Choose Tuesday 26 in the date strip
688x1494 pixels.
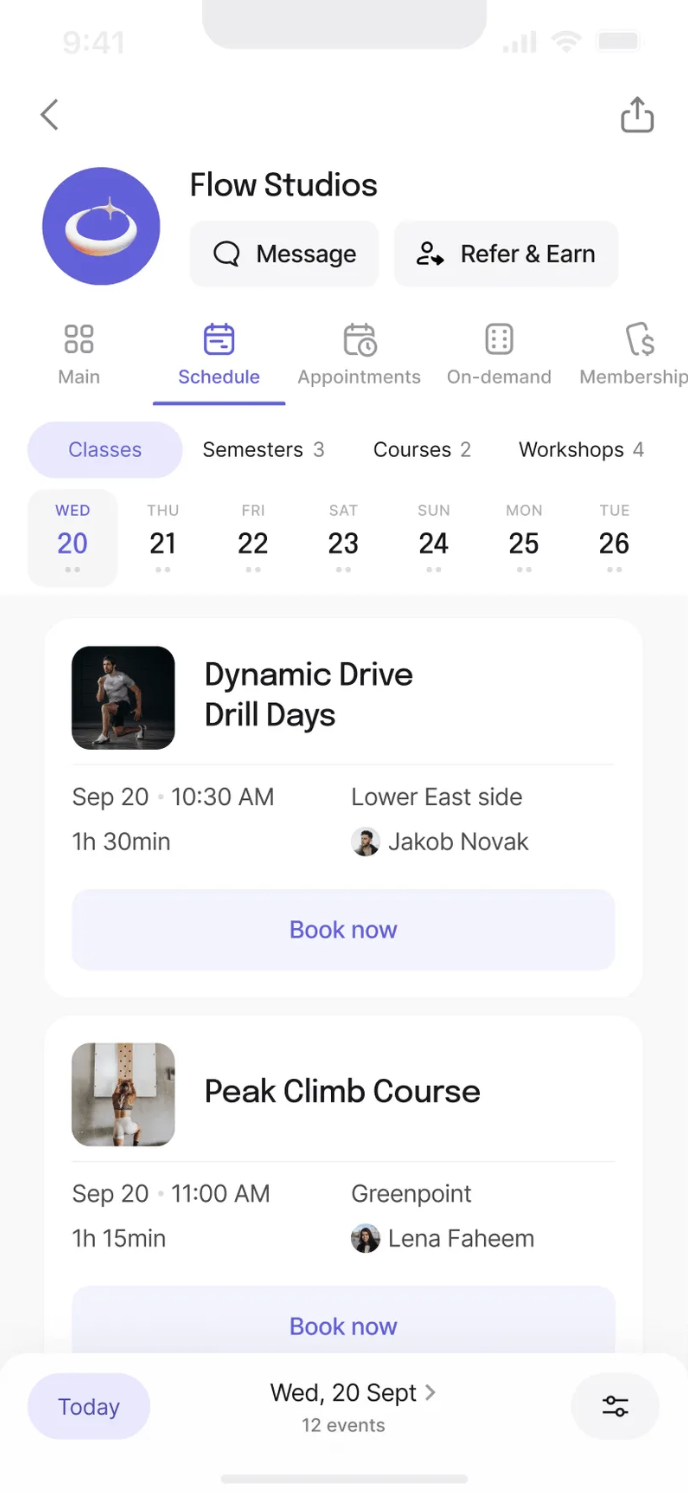click(614, 538)
